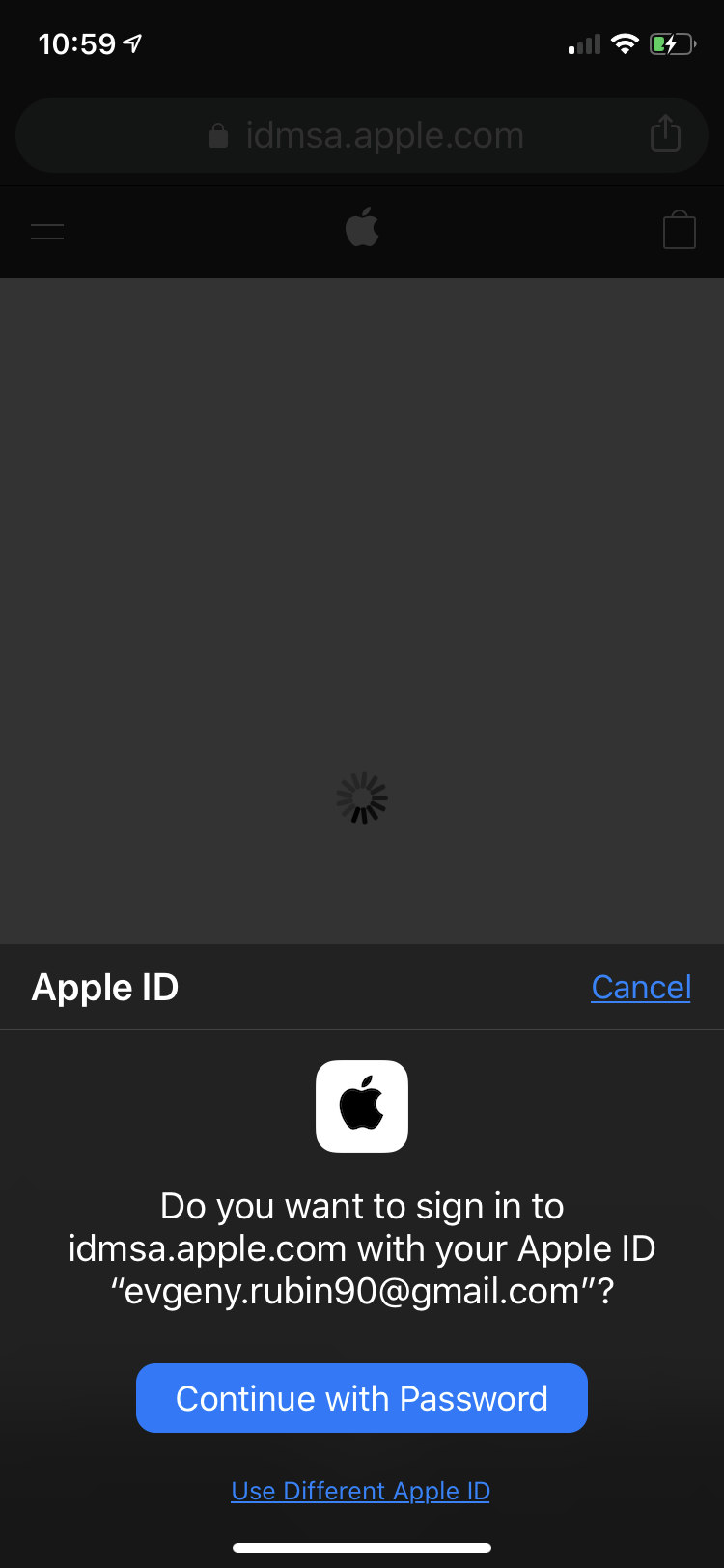Viewport: 724px width, 1568px height.
Task: Tap the Apple logo in the site header
Action: pyautogui.click(x=362, y=228)
